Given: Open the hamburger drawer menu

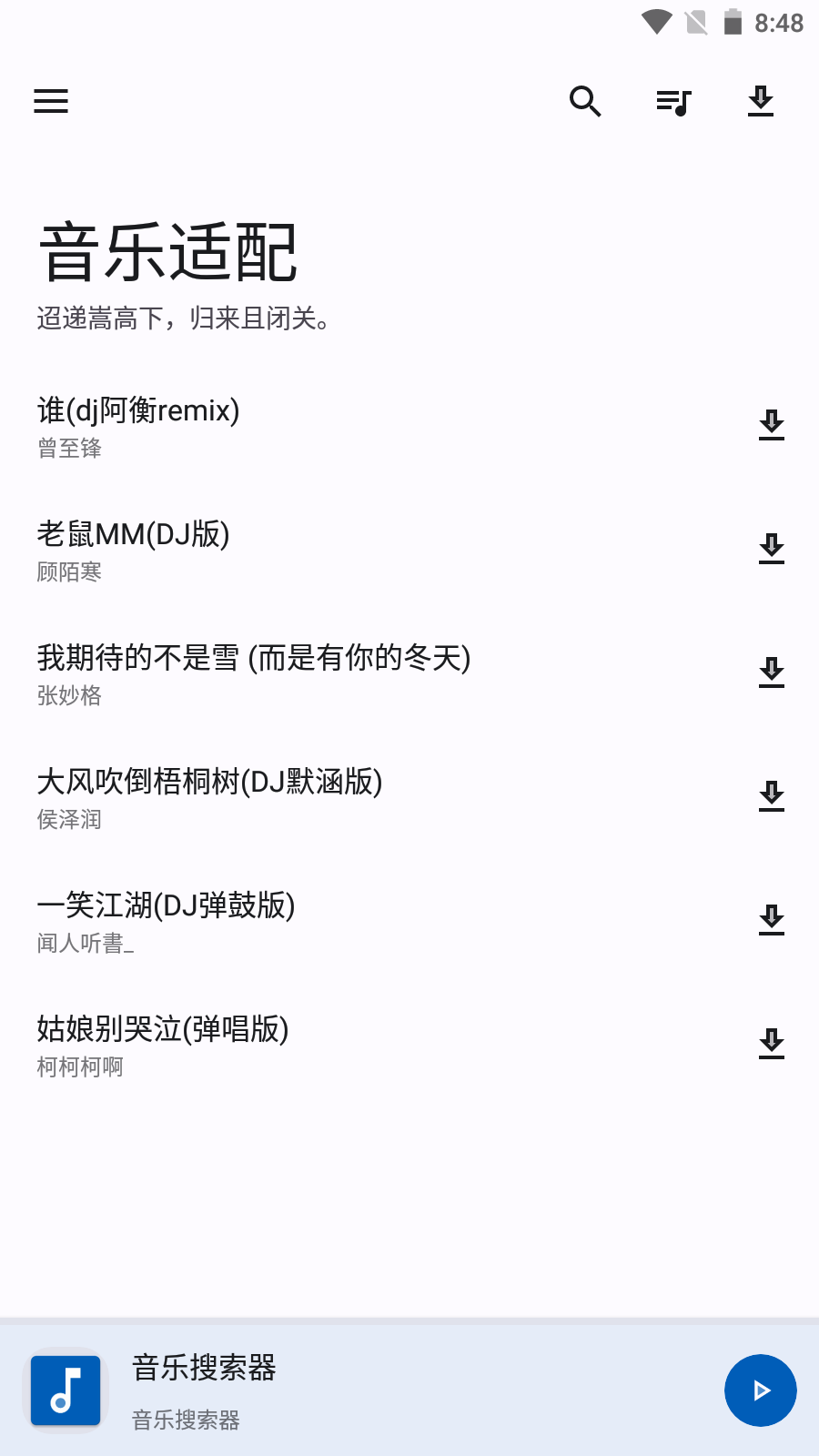Looking at the screenshot, I should click(x=51, y=101).
